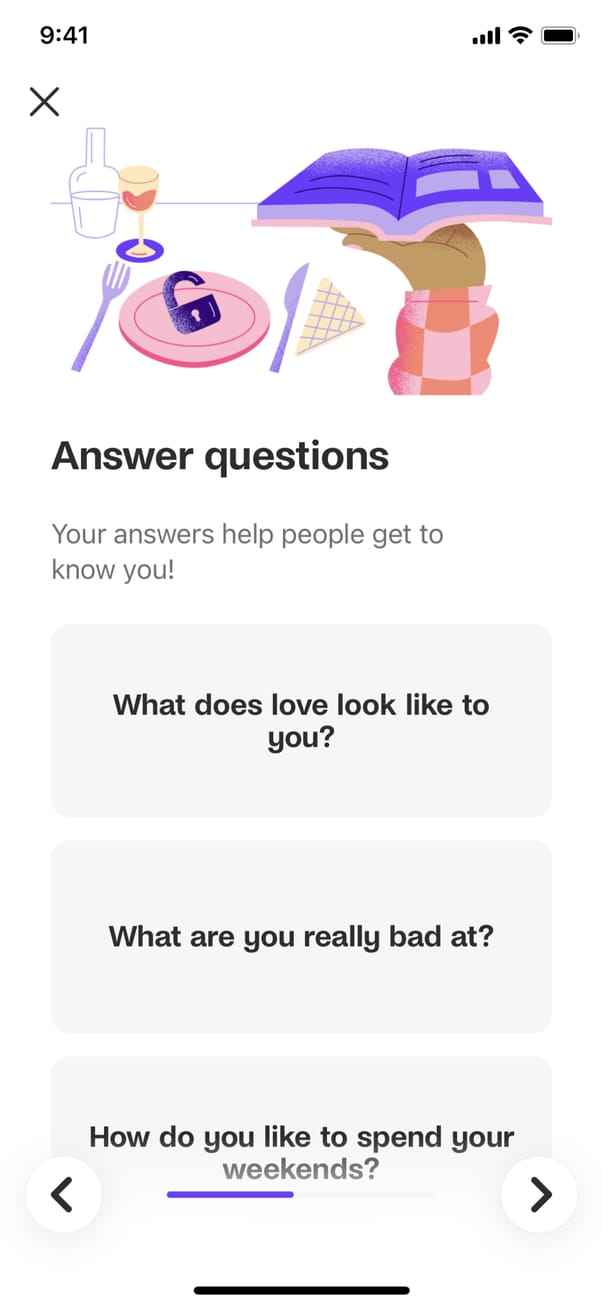Choose the 'What are you really bad at?' question
Viewport: 603px width, 1306px height.
click(301, 936)
